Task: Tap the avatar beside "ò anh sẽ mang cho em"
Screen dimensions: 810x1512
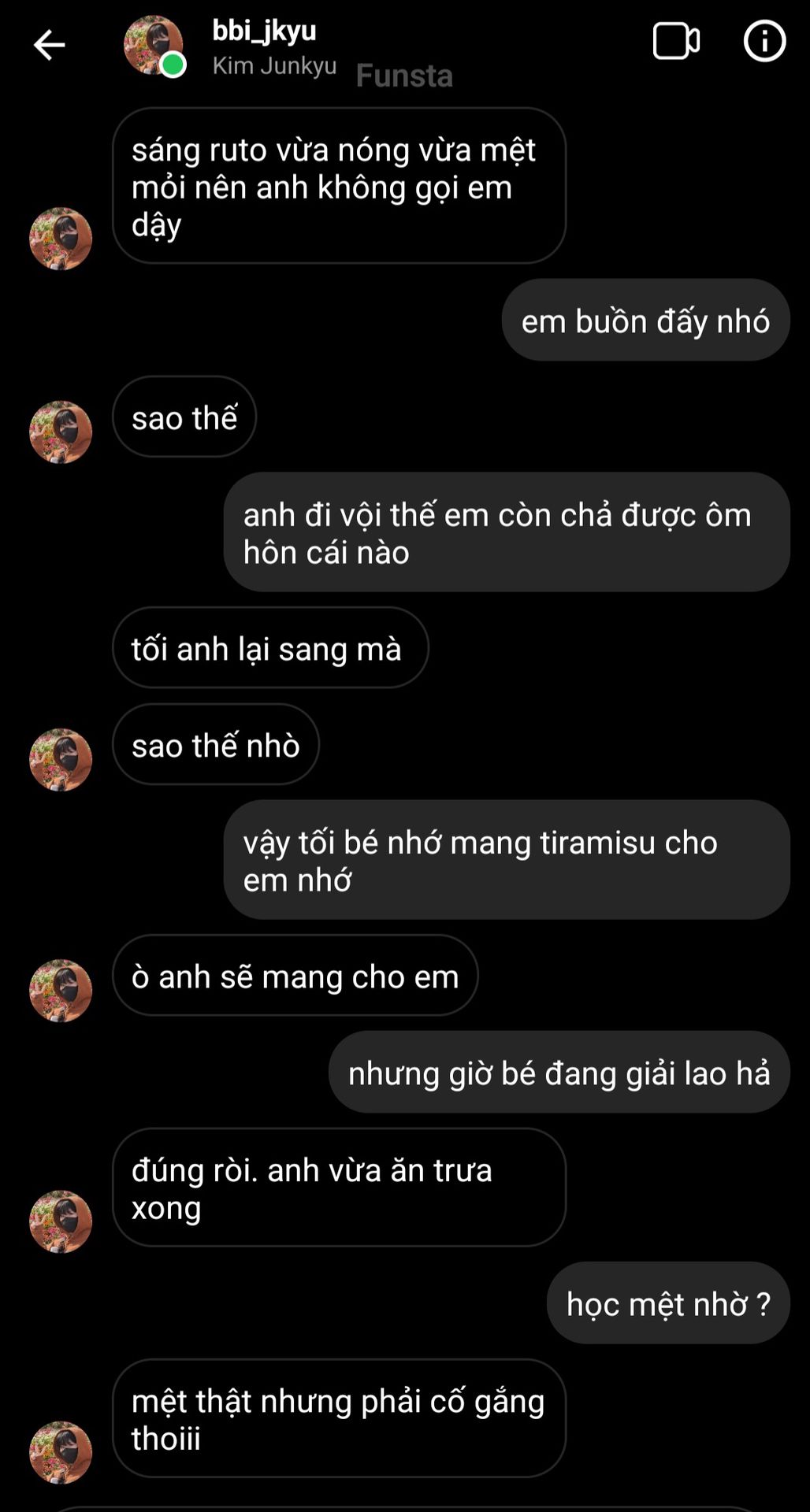Action: (61, 991)
